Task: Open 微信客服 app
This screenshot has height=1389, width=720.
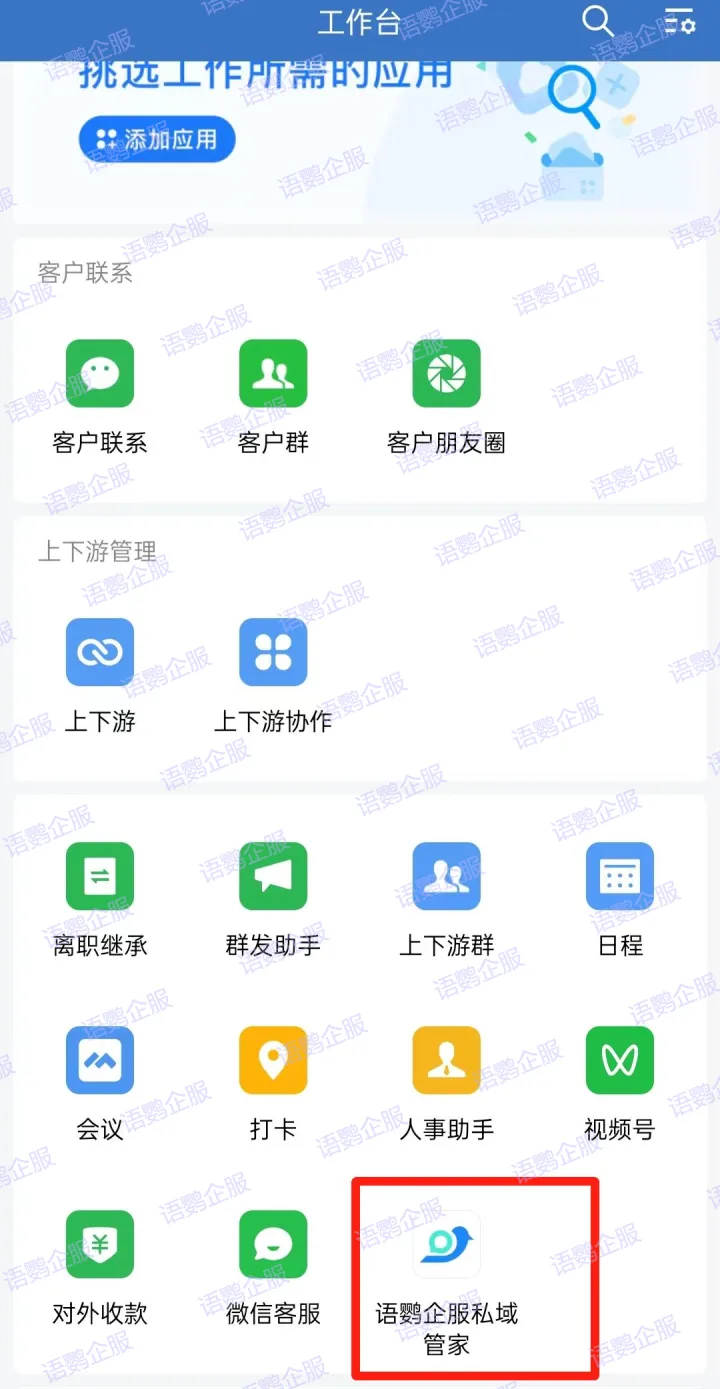Action: tap(273, 1244)
